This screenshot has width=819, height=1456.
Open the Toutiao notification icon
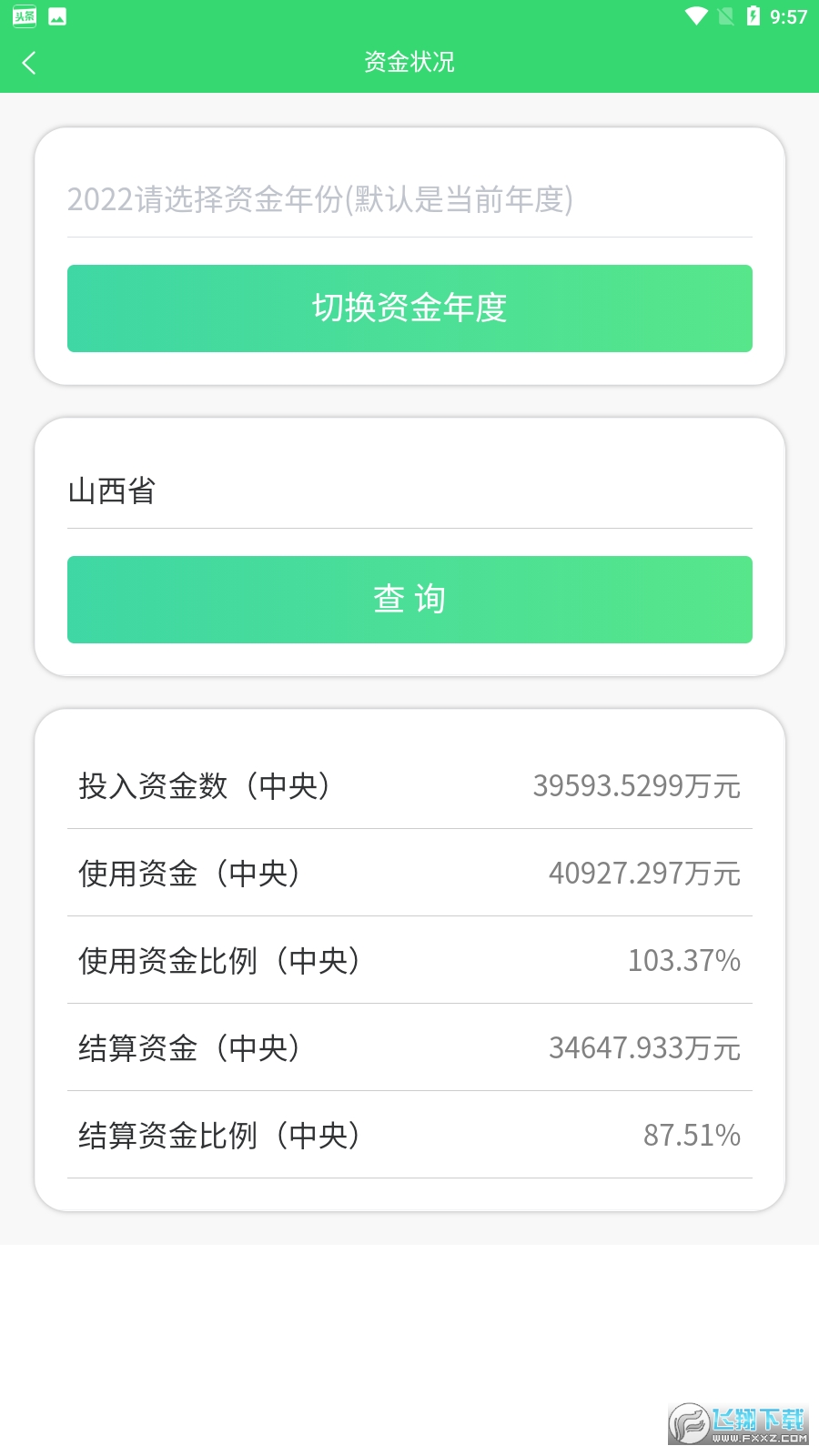click(24, 16)
